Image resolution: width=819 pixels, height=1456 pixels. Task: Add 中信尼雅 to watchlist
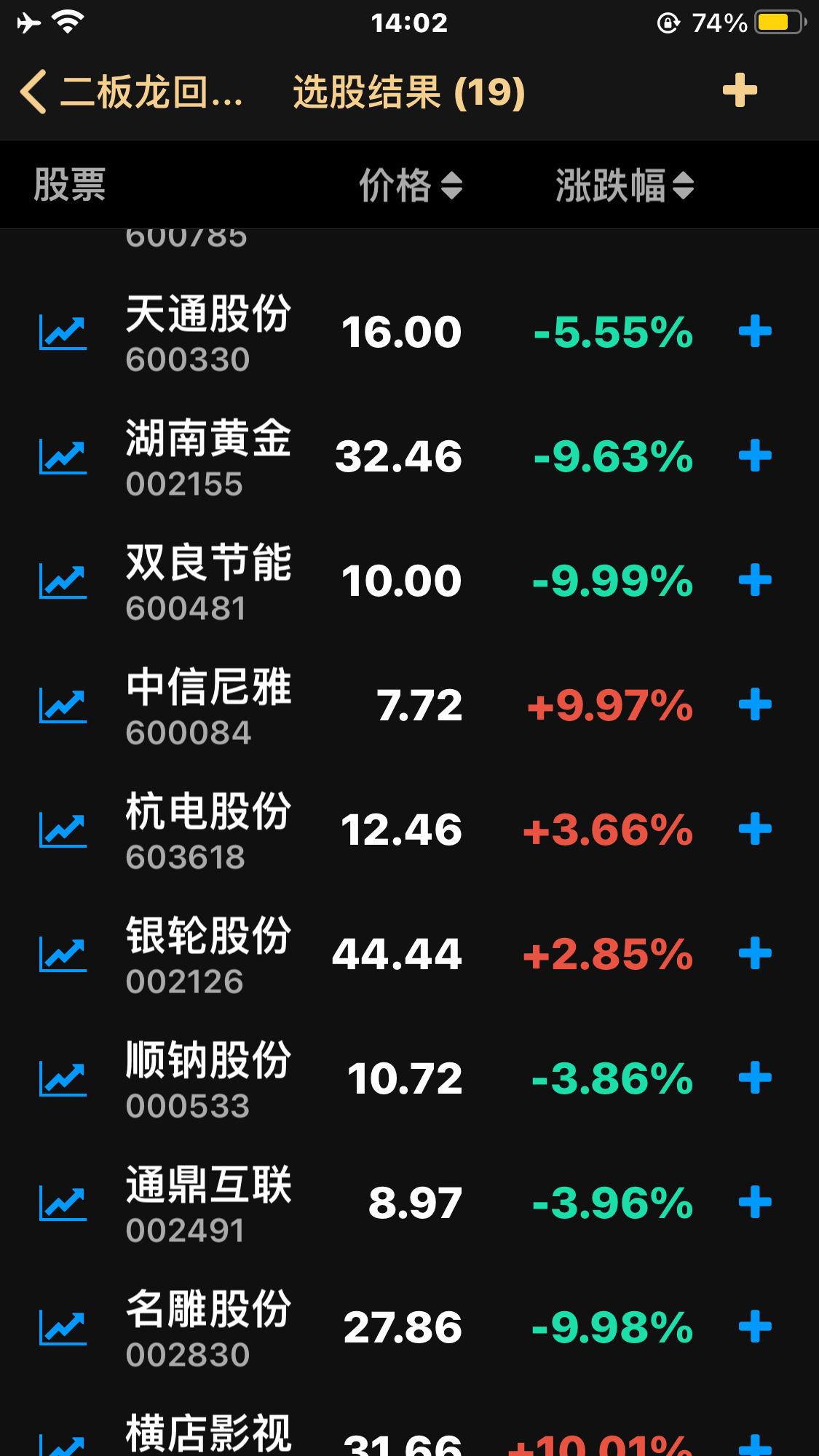click(x=755, y=705)
